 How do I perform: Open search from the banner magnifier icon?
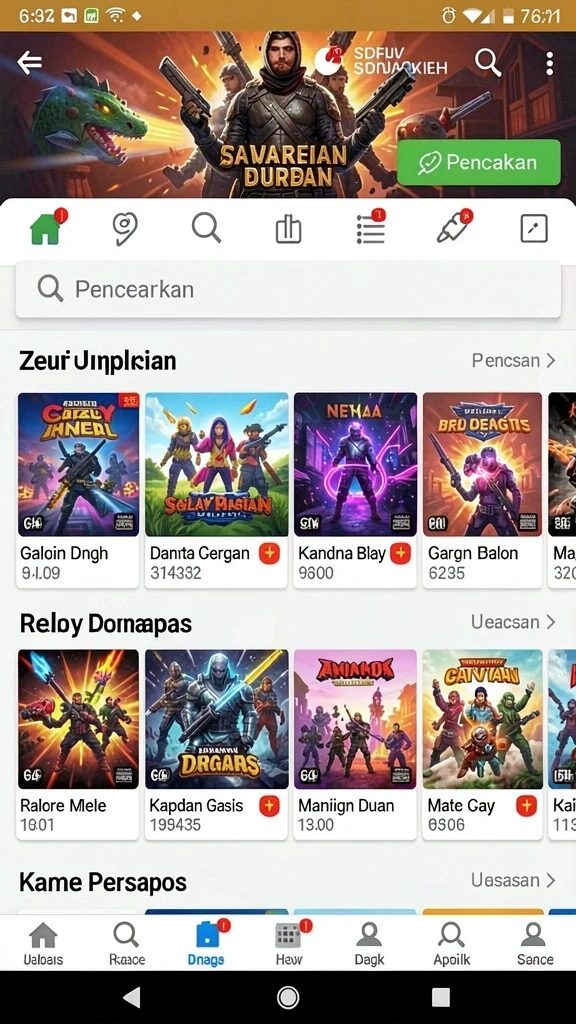click(487, 63)
